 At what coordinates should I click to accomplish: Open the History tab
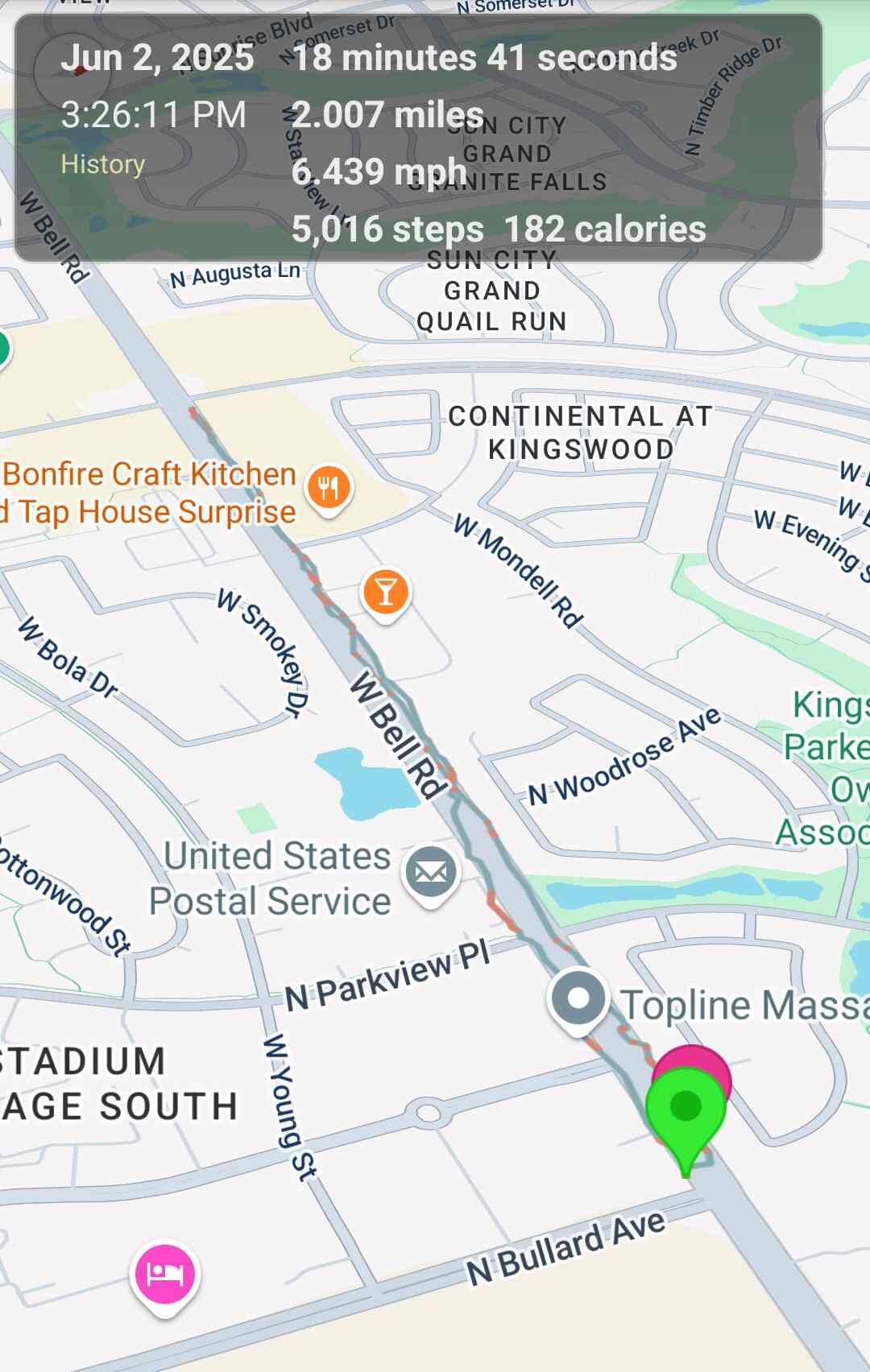104,165
